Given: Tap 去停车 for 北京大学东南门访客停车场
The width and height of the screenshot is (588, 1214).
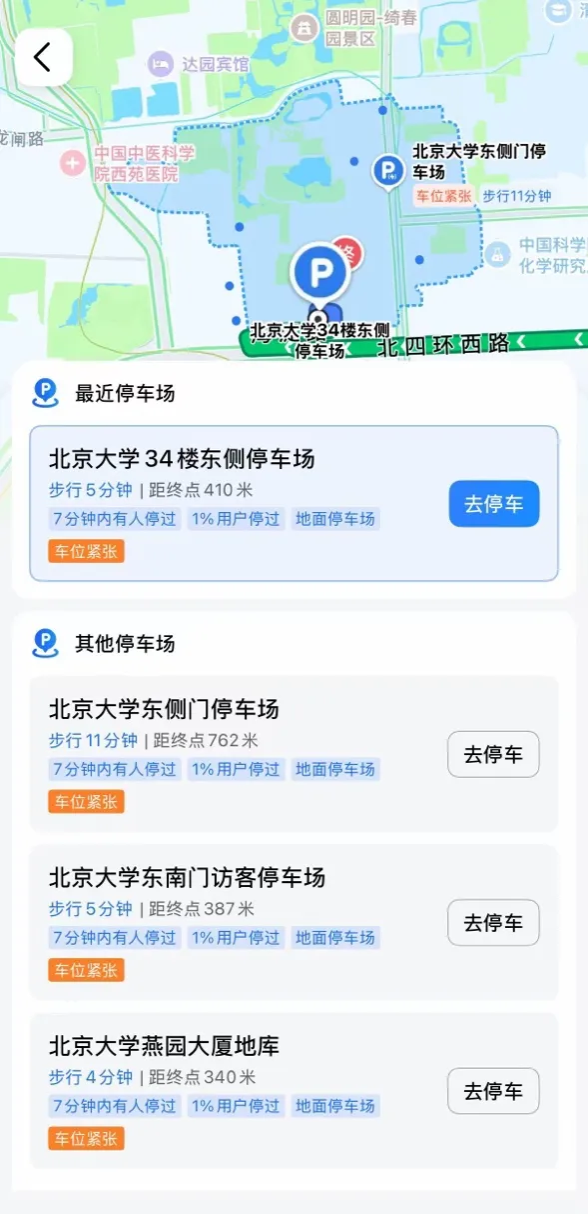Looking at the screenshot, I should point(493,922).
